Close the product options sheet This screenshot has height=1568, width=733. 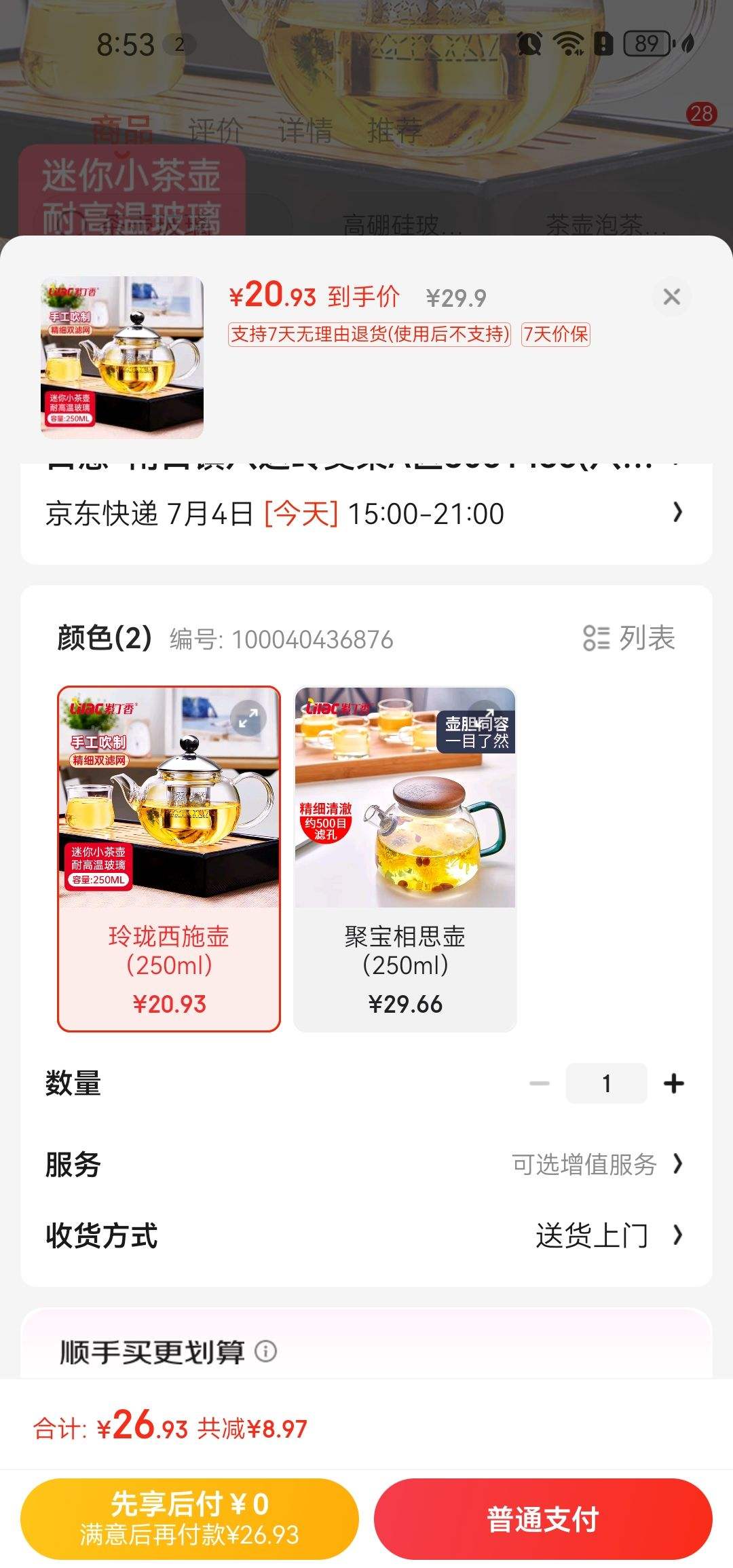[x=671, y=297]
